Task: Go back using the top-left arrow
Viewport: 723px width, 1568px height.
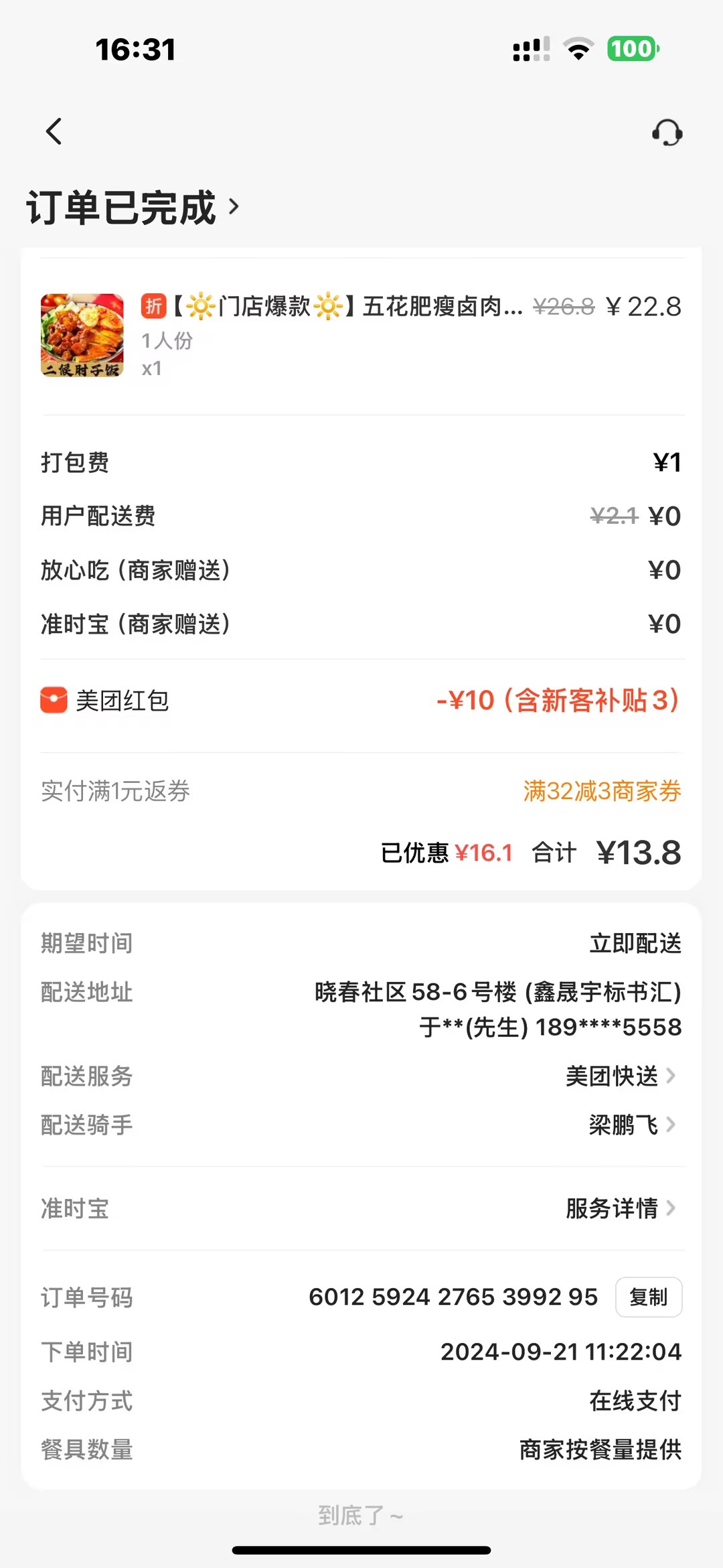Action: (54, 131)
